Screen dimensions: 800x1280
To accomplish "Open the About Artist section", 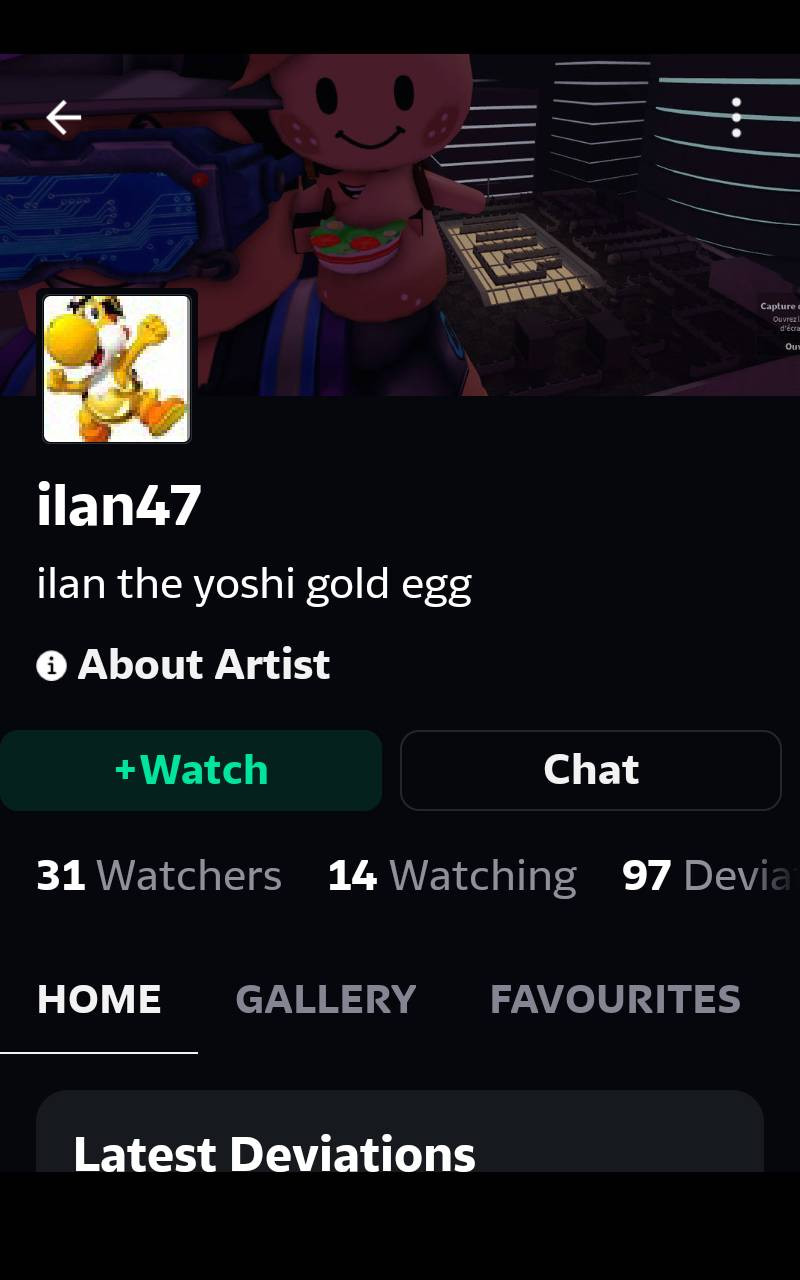I will 183,665.
